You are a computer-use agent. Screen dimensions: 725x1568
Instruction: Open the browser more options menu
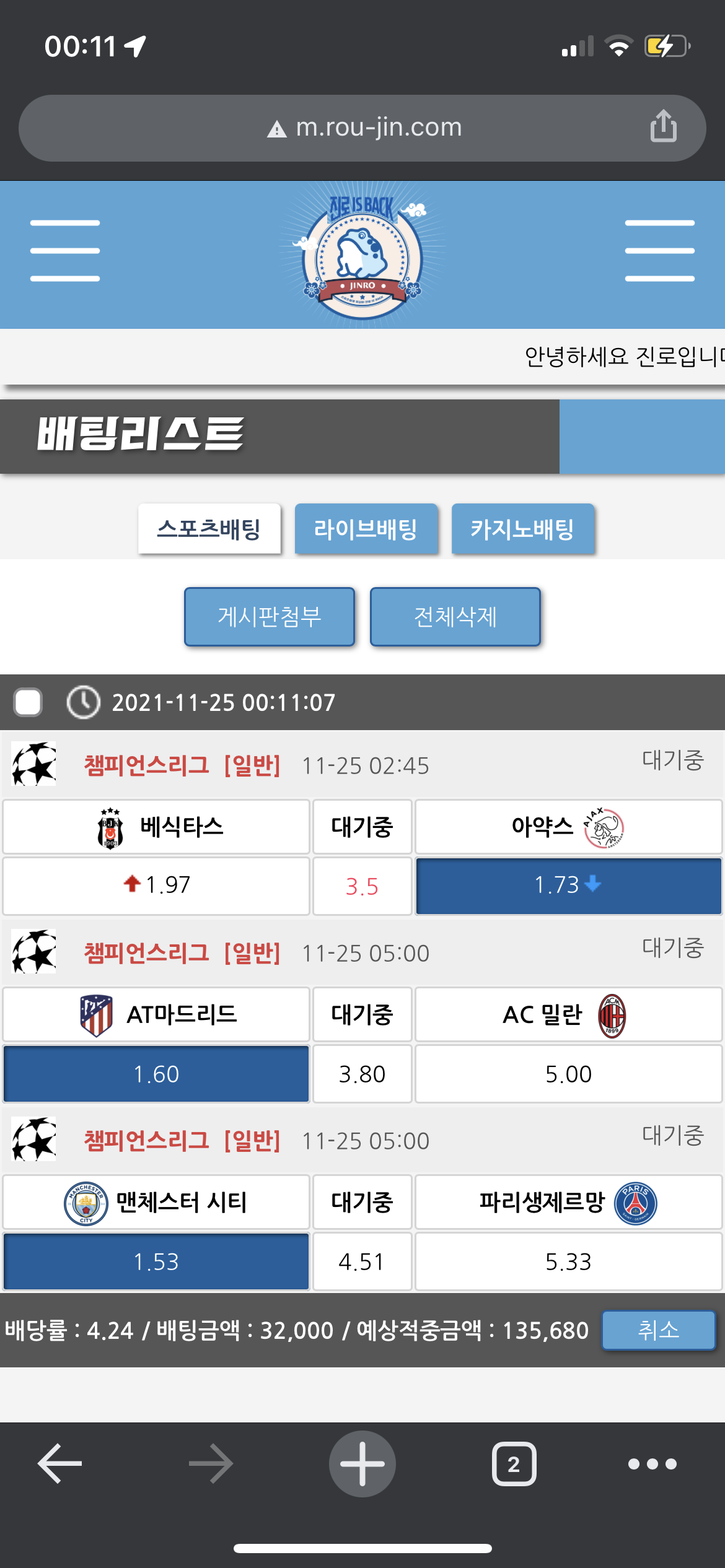click(x=652, y=1464)
